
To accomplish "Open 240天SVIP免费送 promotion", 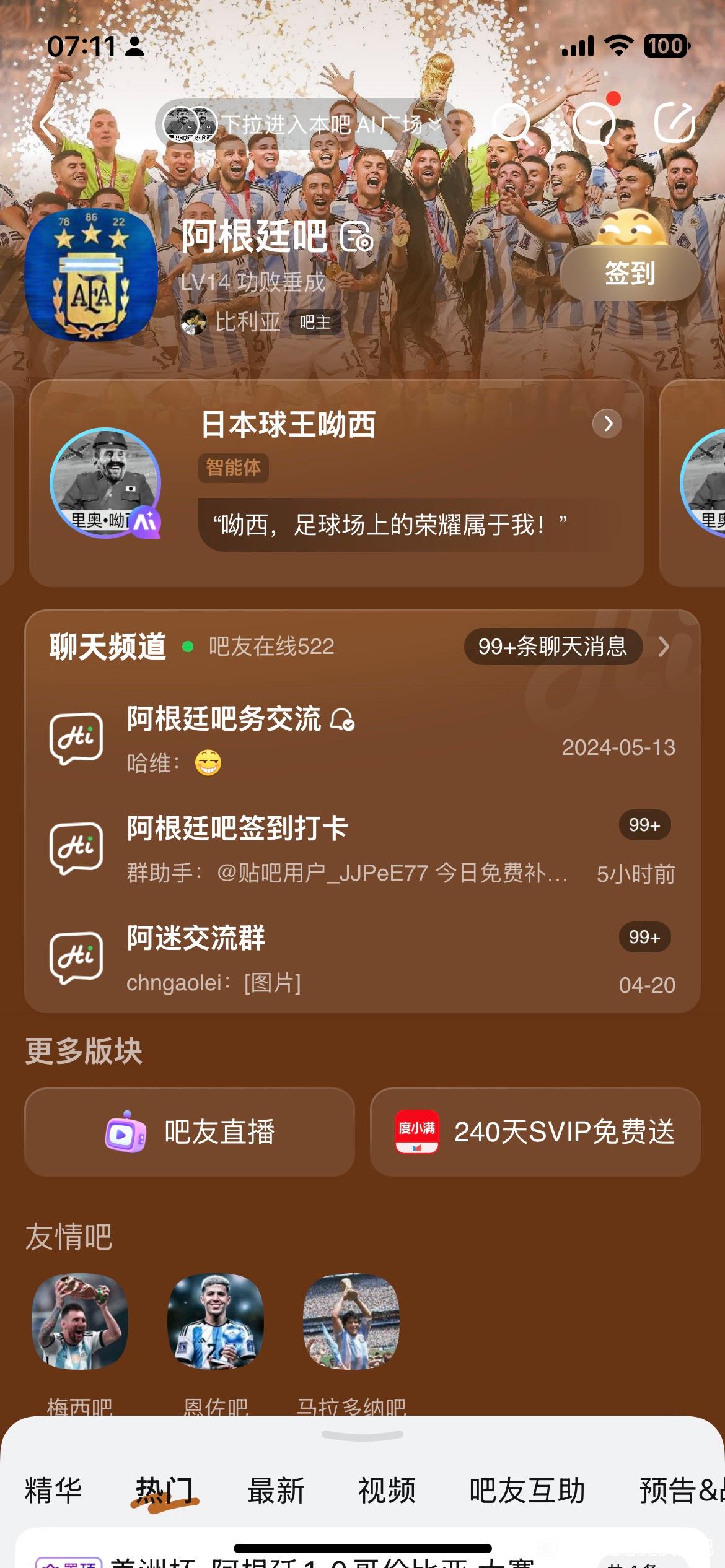I will tap(535, 1132).
